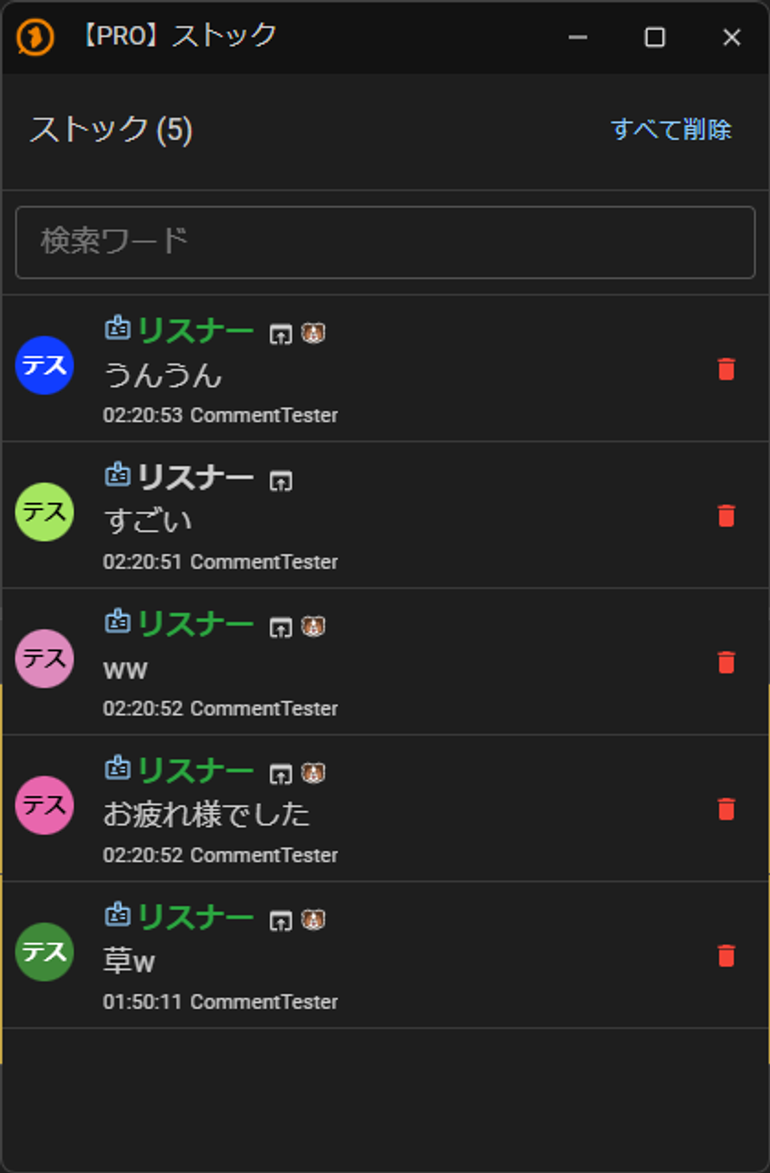
Task: Focus the 検索ワード search field
Action: 385,242
